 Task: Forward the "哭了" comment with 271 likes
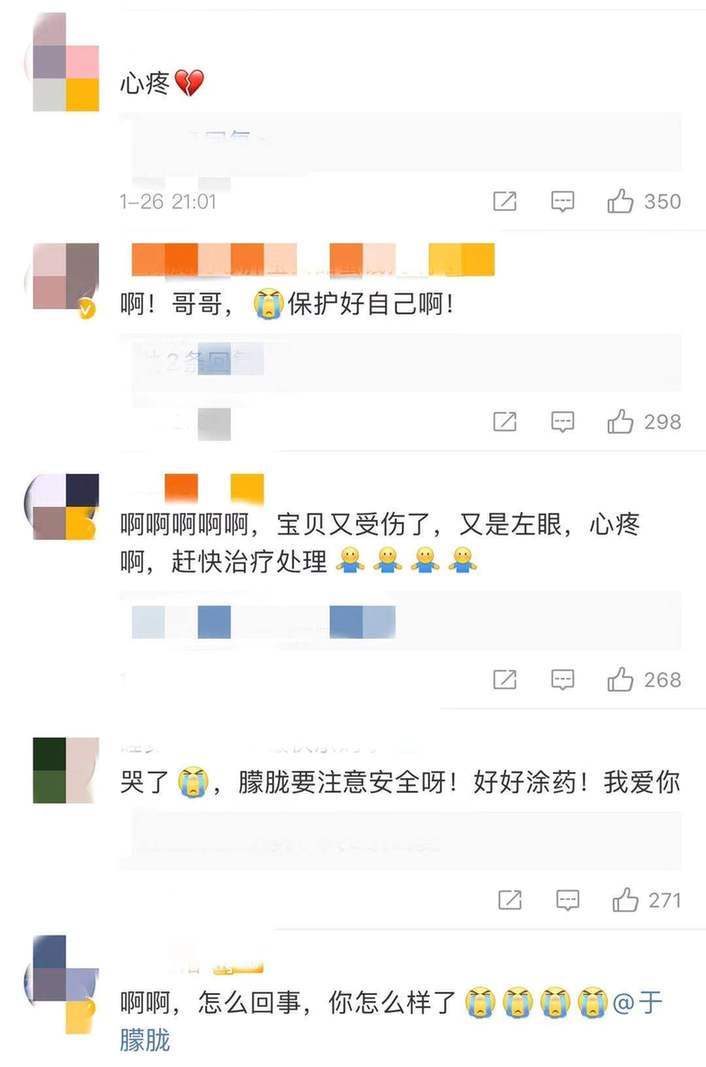click(x=509, y=900)
